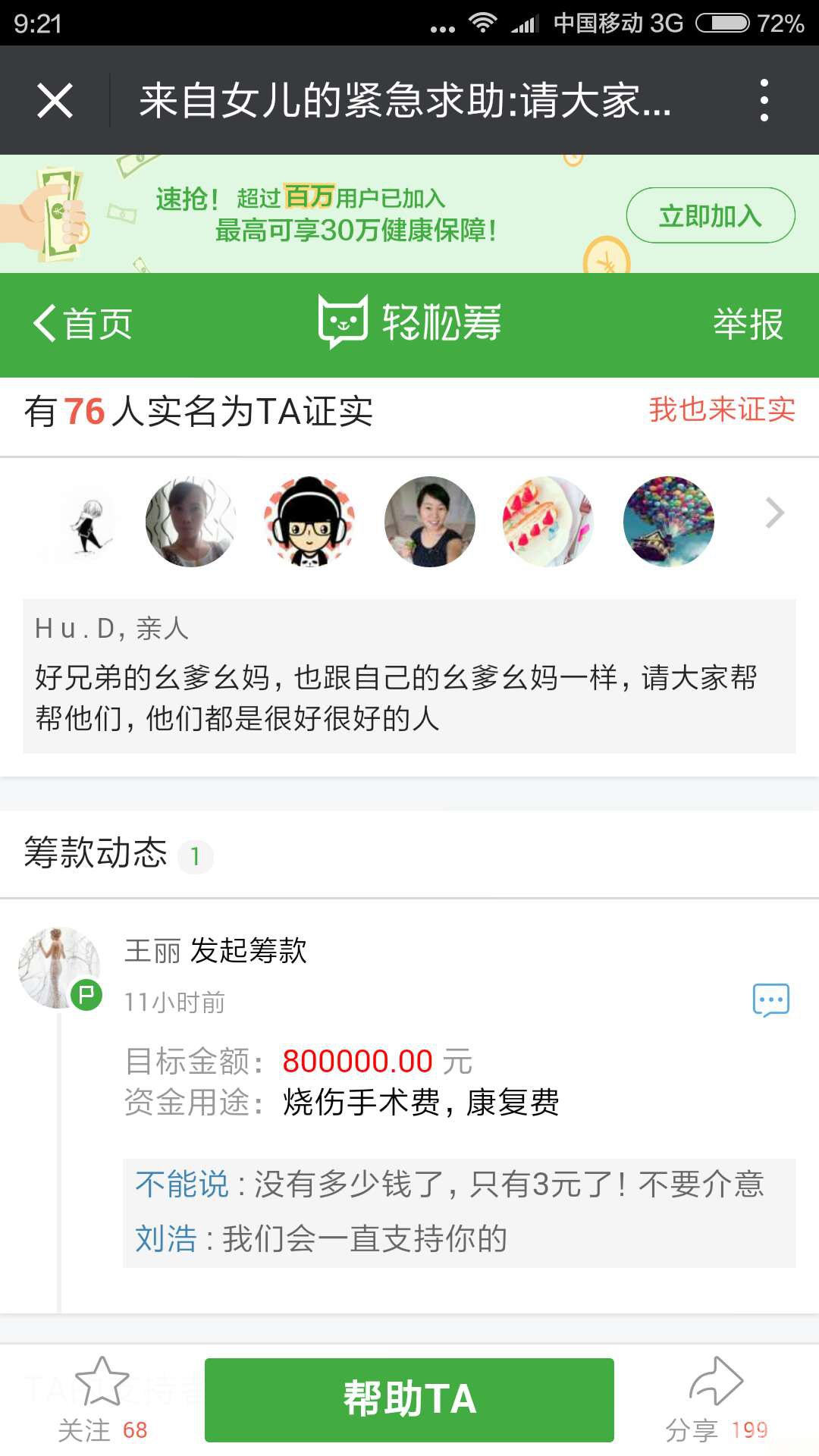Open 王丽's profile avatar
This screenshot has width=819, height=1456.
[59, 967]
